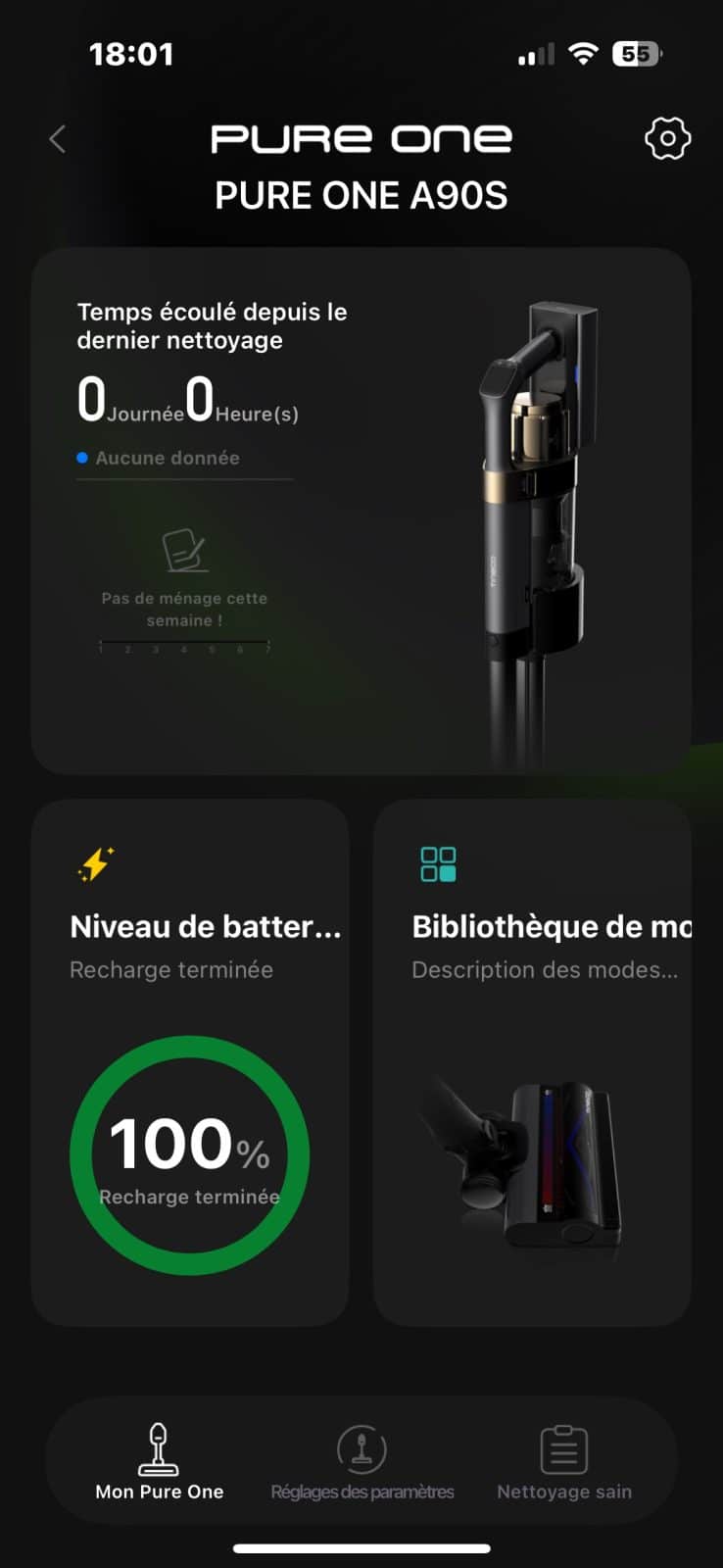The height and width of the screenshot is (1568, 723).
Task: Switch to the Nettoyage sain tab
Action: coord(563,1462)
